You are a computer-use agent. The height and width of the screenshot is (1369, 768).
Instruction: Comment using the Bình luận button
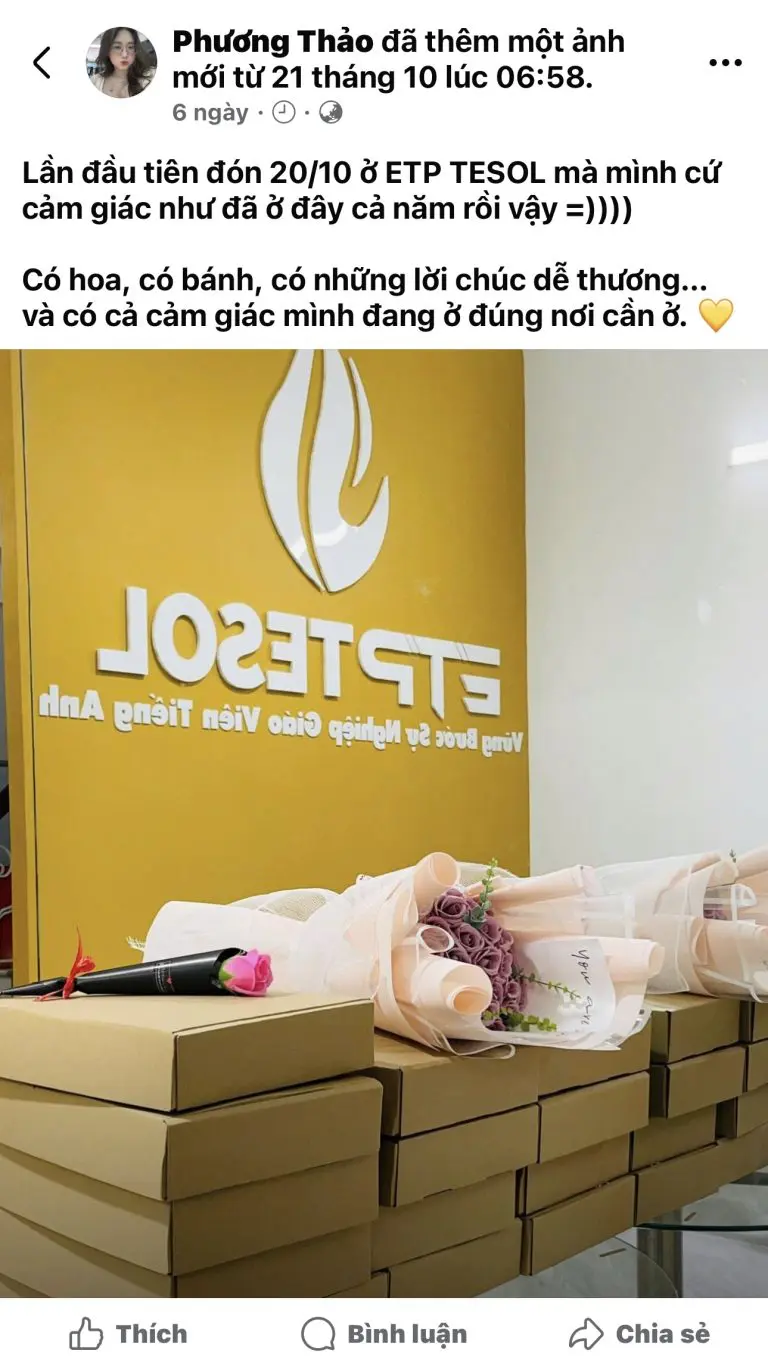[x=384, y=1333]
